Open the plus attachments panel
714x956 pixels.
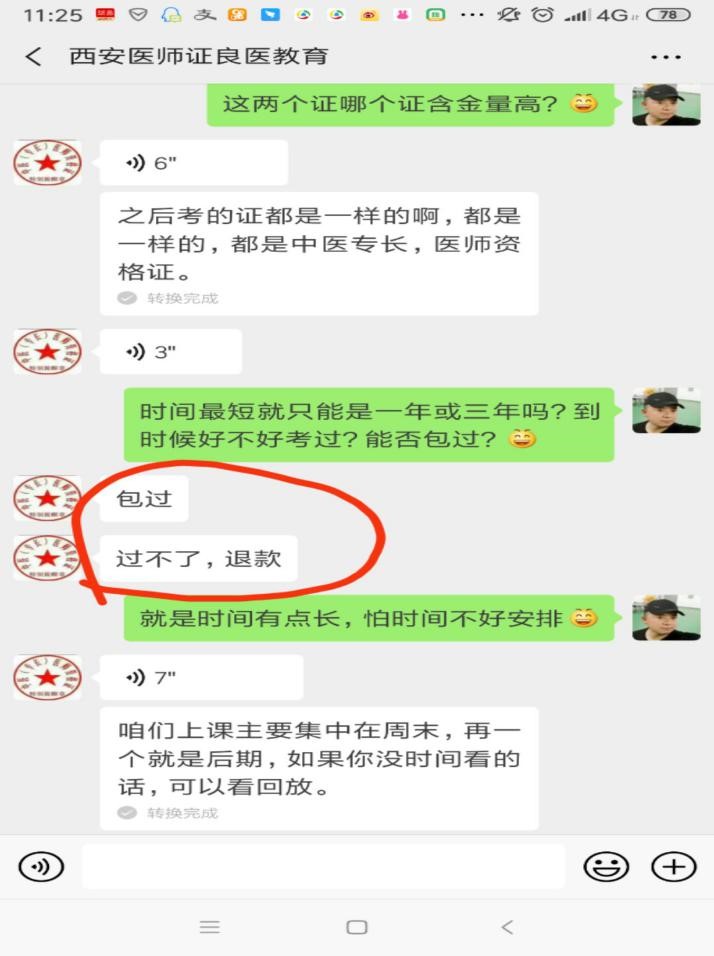[x=673, y=867]
